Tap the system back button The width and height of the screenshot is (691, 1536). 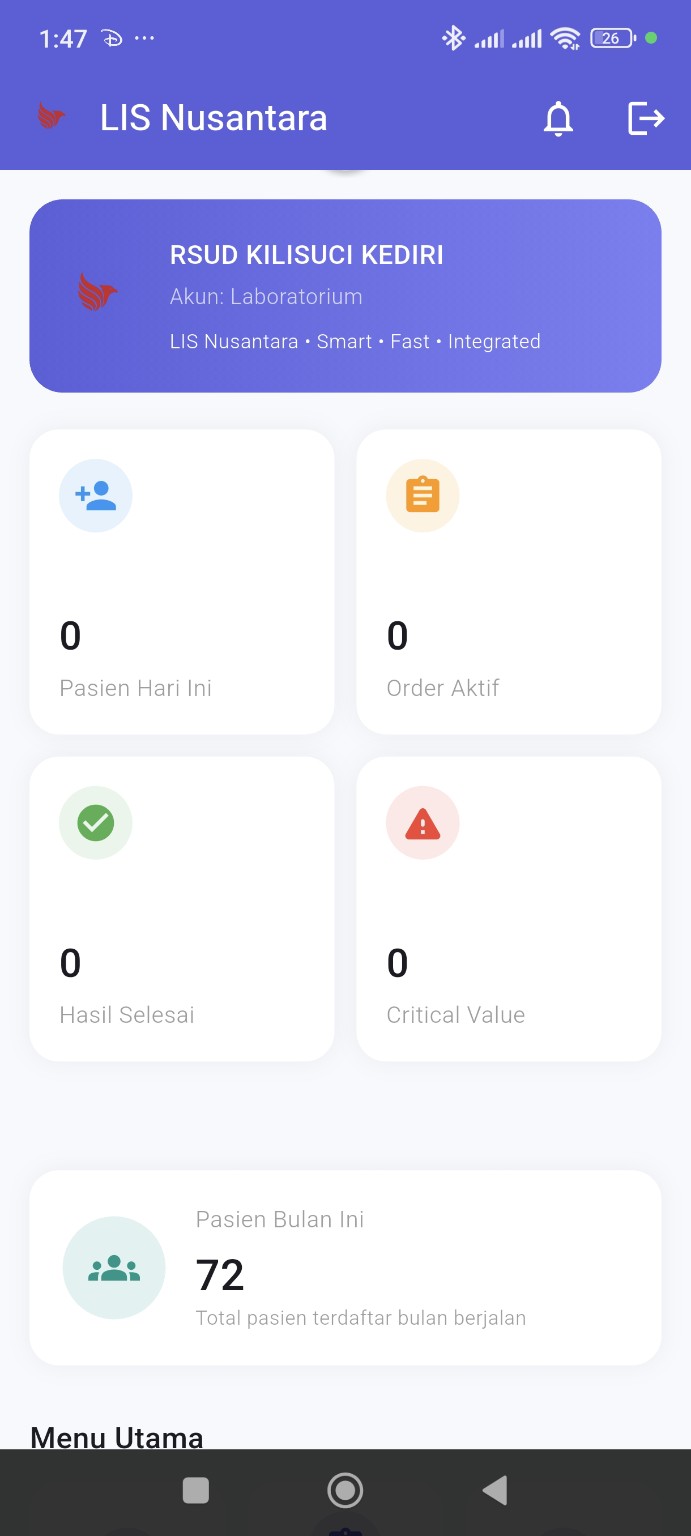(495, 1491)
